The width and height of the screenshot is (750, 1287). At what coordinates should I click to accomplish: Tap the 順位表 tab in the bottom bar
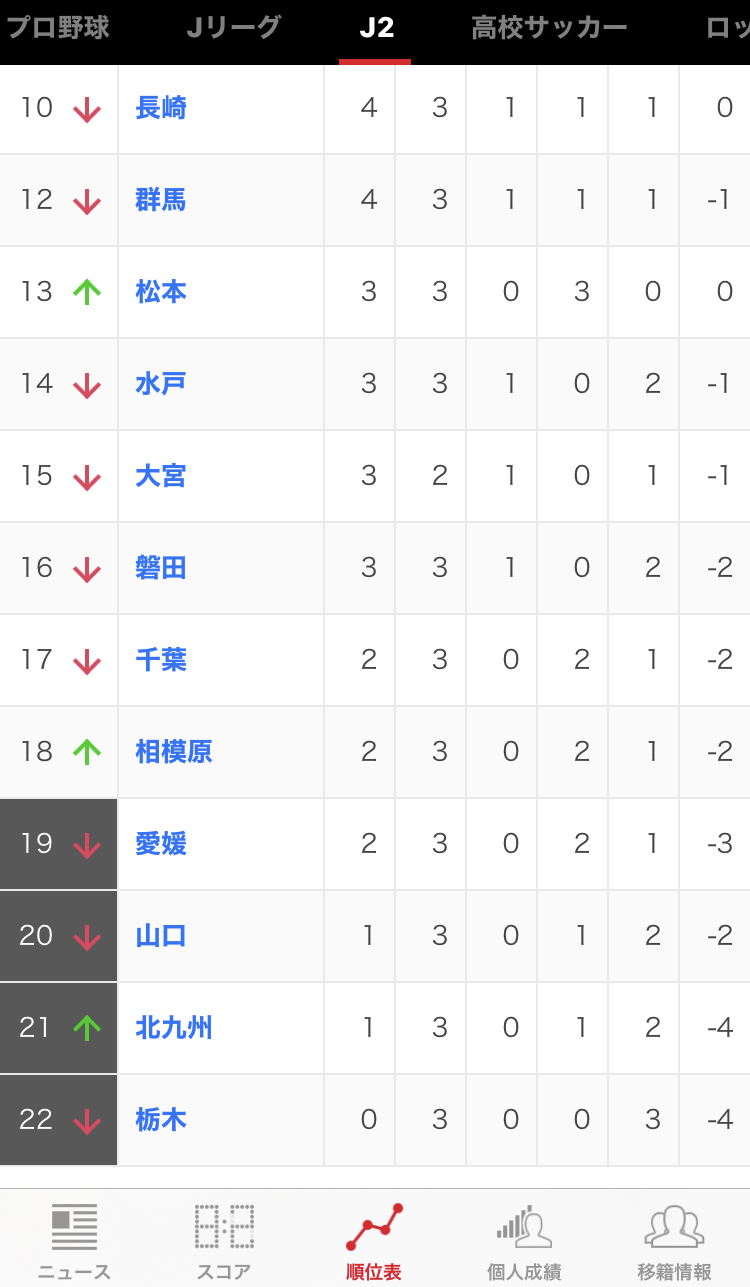pyautogui.click(x=374, y=1241)
